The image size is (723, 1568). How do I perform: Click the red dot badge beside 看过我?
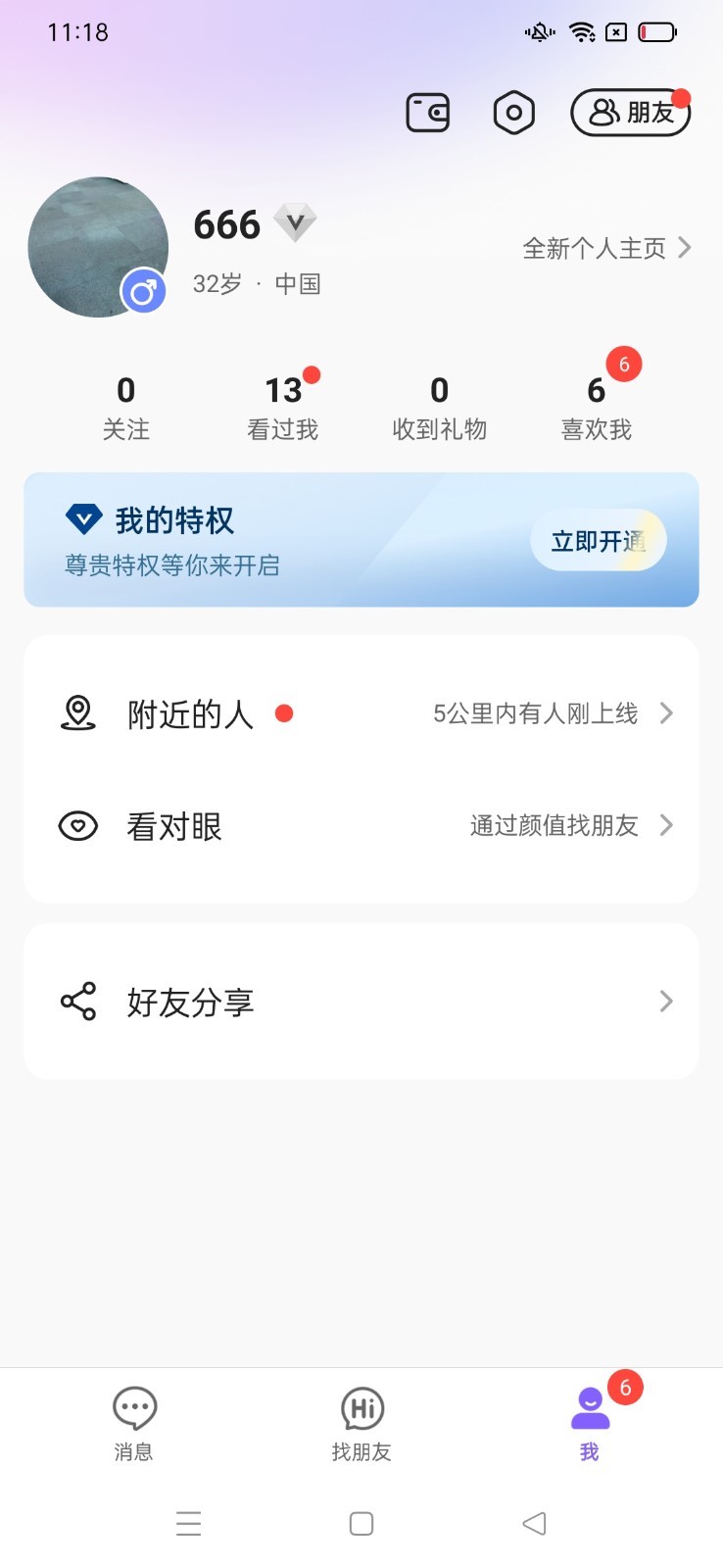[312, 373]
